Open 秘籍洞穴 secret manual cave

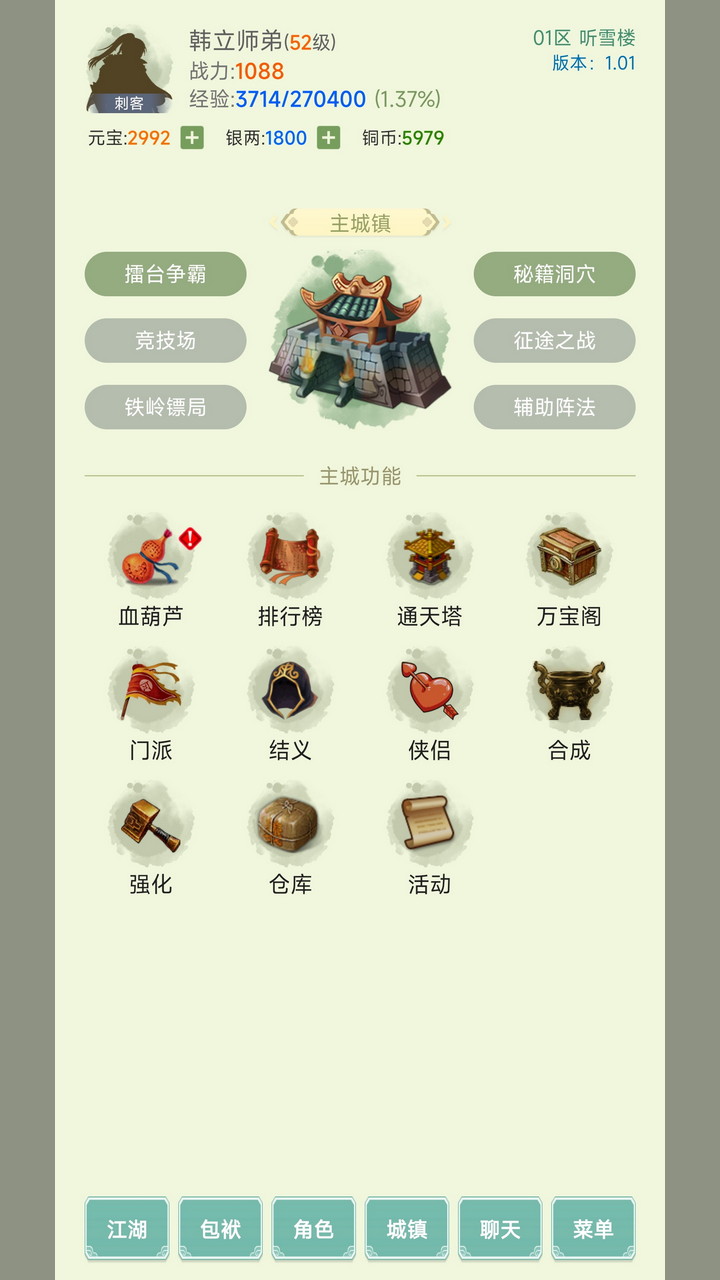pos(555,273)
